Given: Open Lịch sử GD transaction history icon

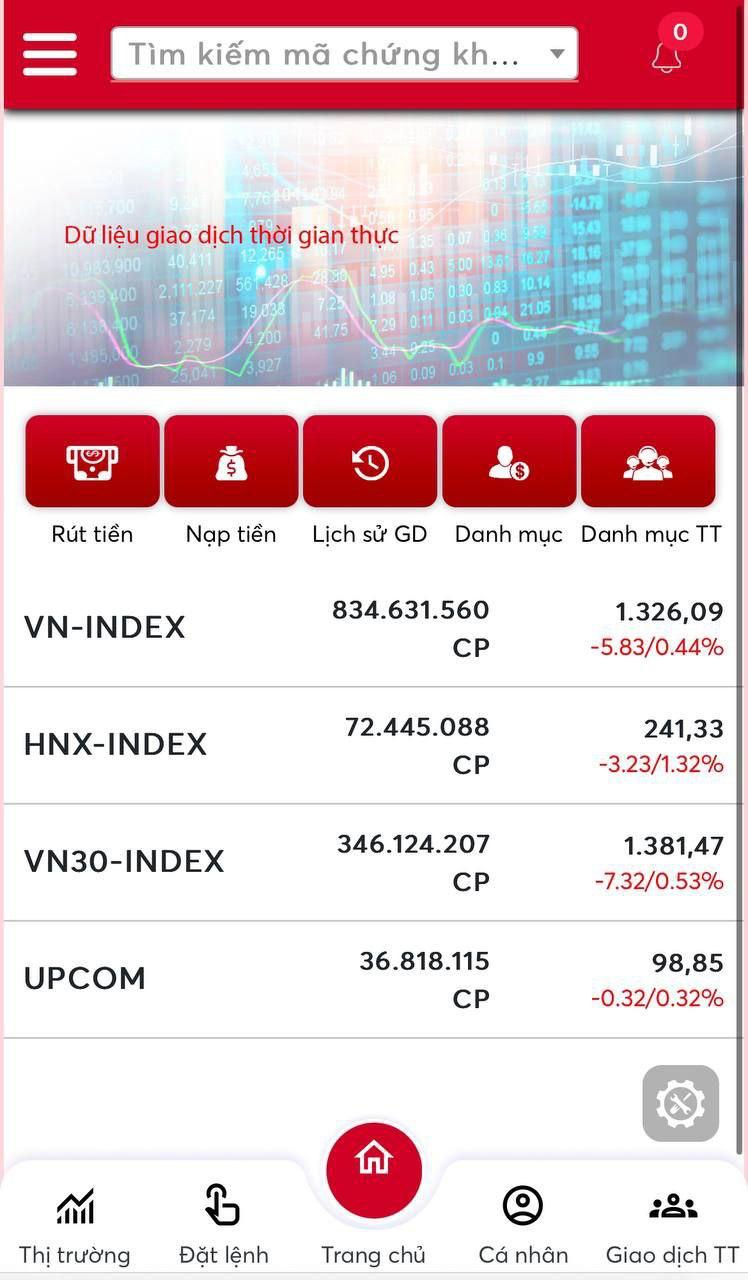Looking at the screenshot, I should click(370, 461).
